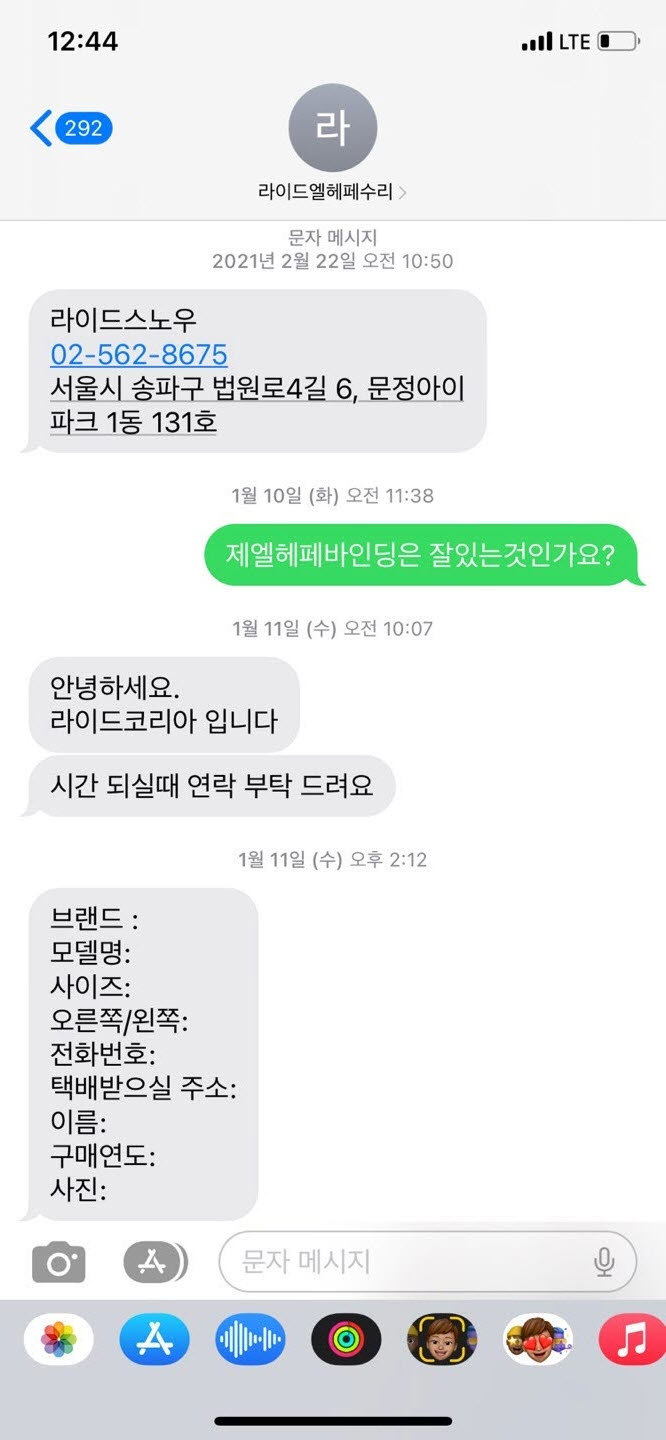Open the Photos app in the drawer
Viewport: 666px width, 1440px height.
[59, 1339]
